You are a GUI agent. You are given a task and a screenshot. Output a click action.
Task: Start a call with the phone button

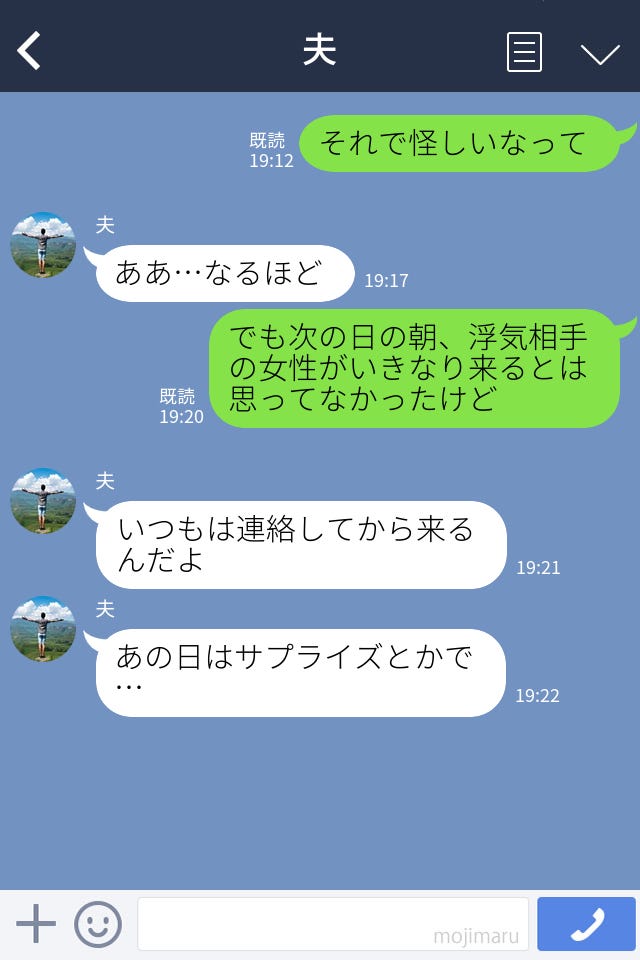(x=586, y=924)
